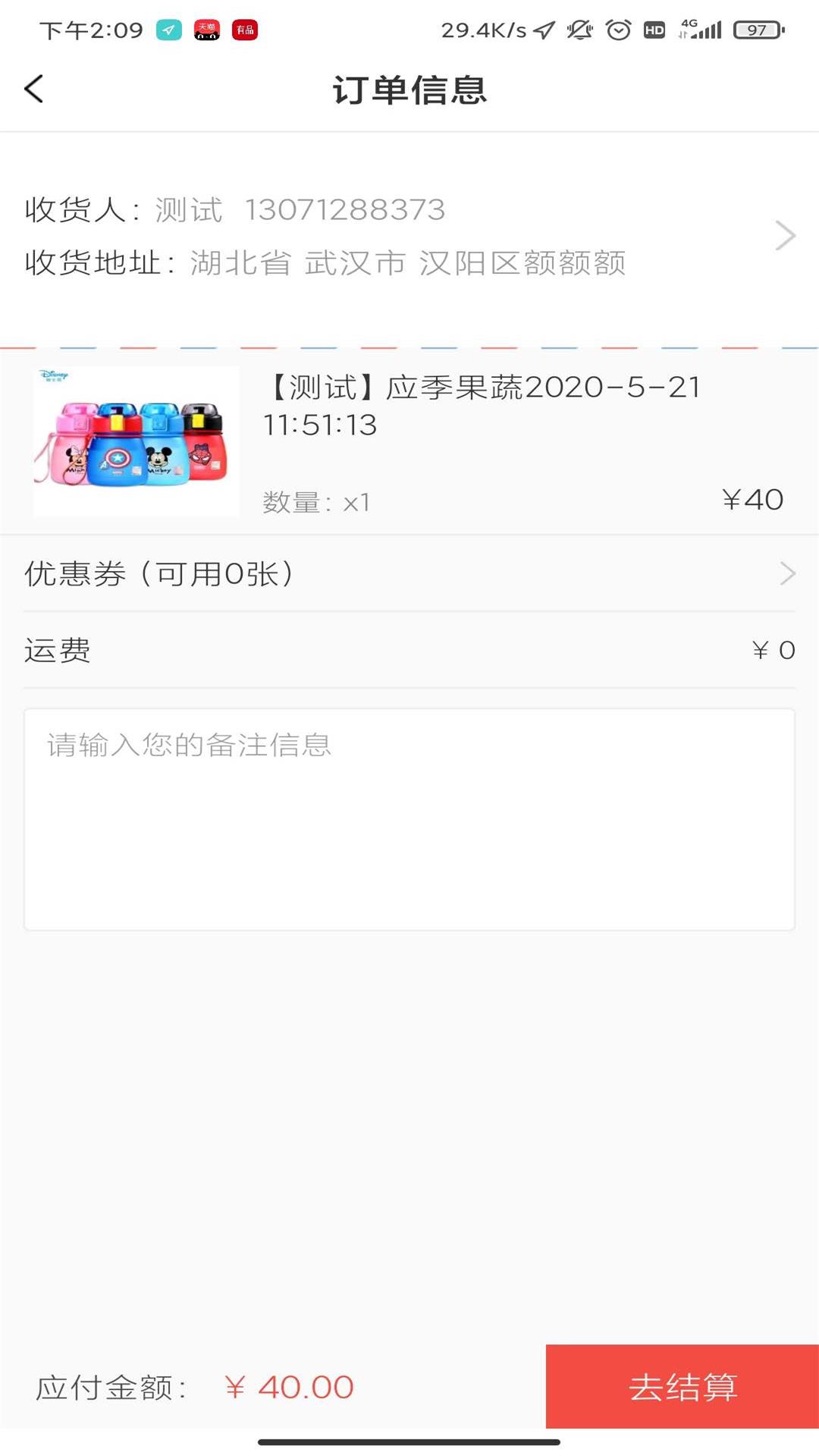The width and height of the screenshot is (819, 1456).
Task: Expand the shipping address via its chevron
Action: tap(786, 236)
